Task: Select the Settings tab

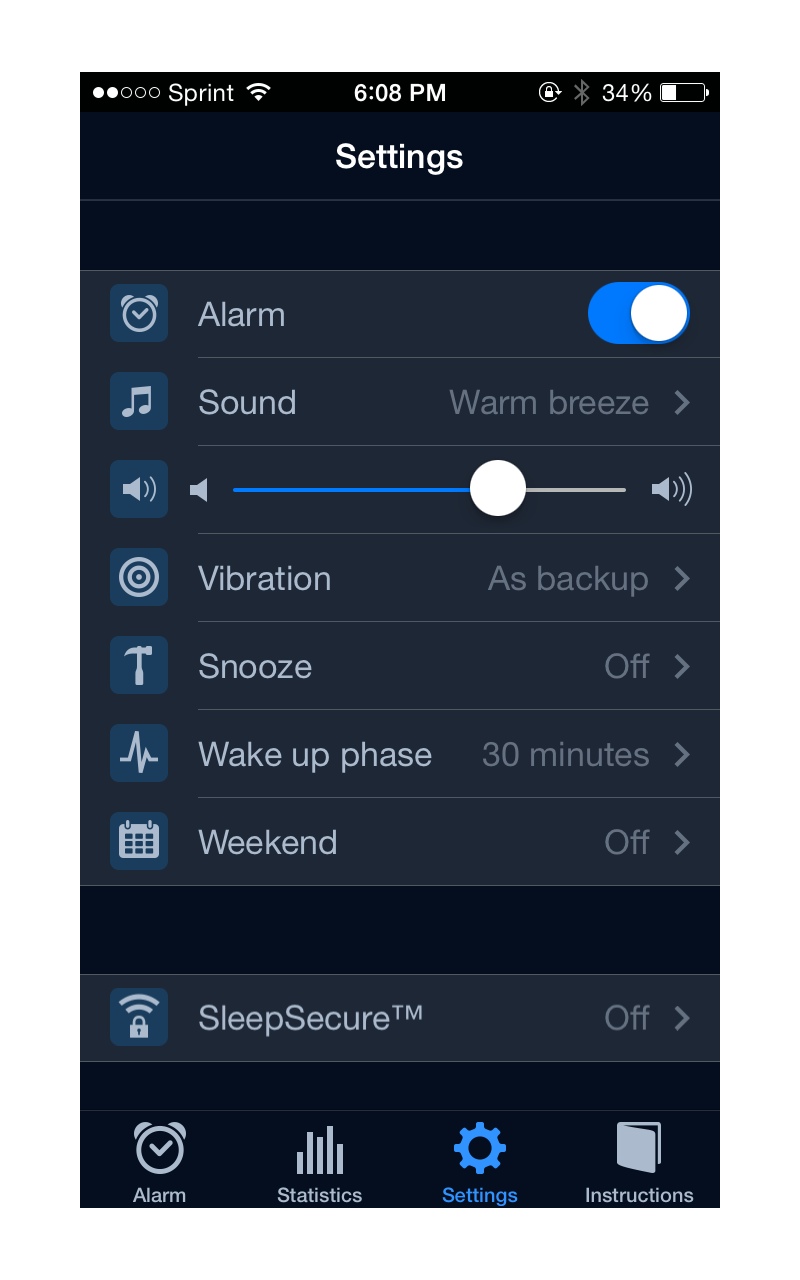Action: point(480,1160)
